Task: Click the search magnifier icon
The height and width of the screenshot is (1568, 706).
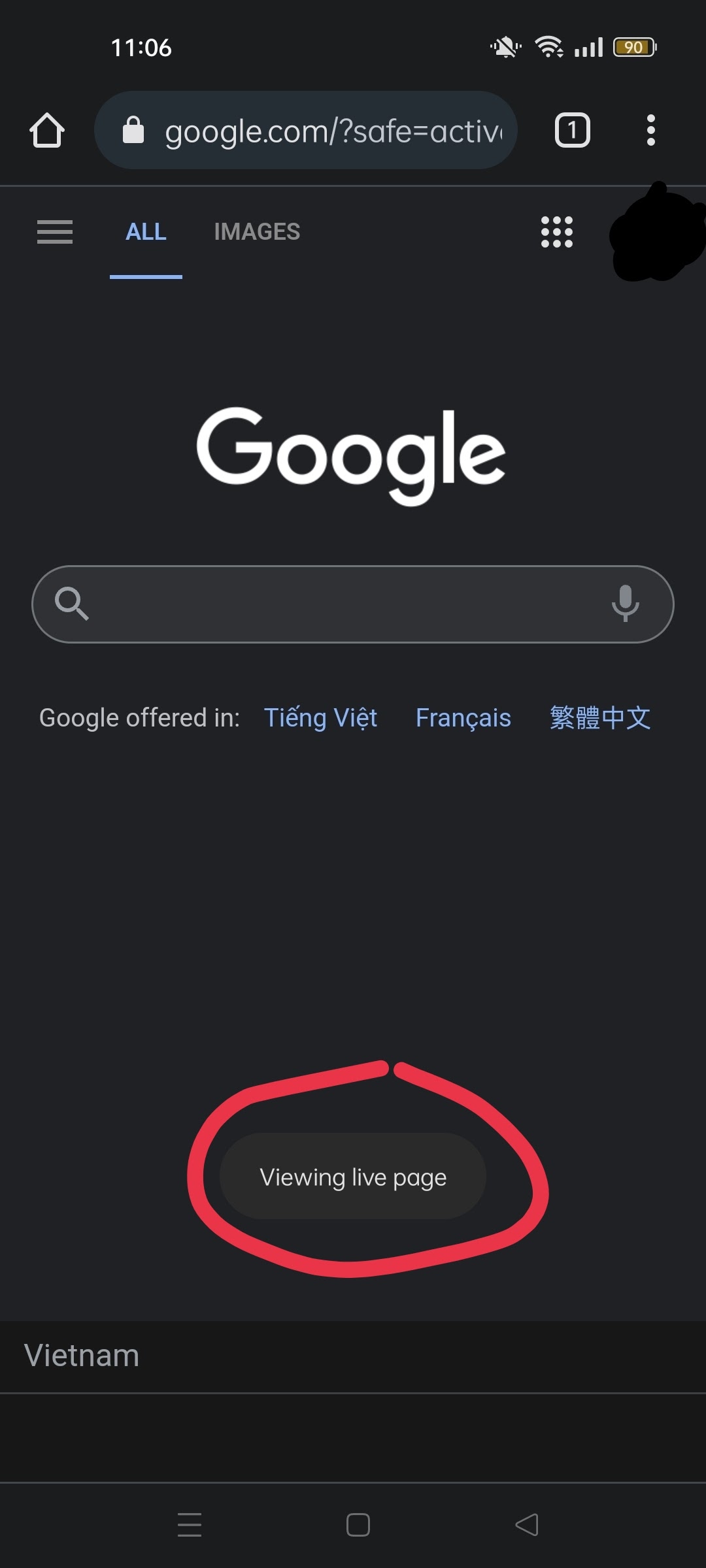Action: [x=72, y=604]
